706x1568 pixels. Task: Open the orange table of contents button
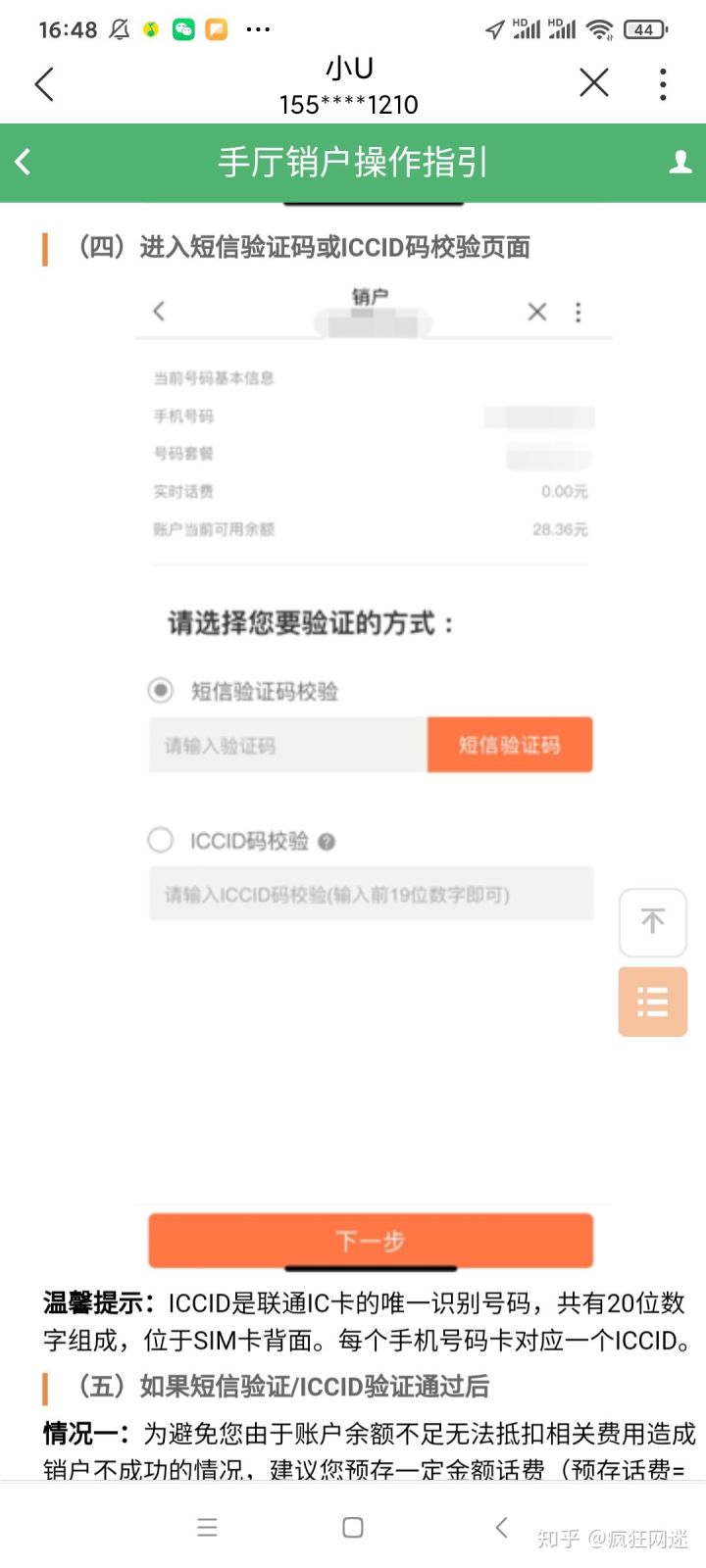[x=652, y=1002]
